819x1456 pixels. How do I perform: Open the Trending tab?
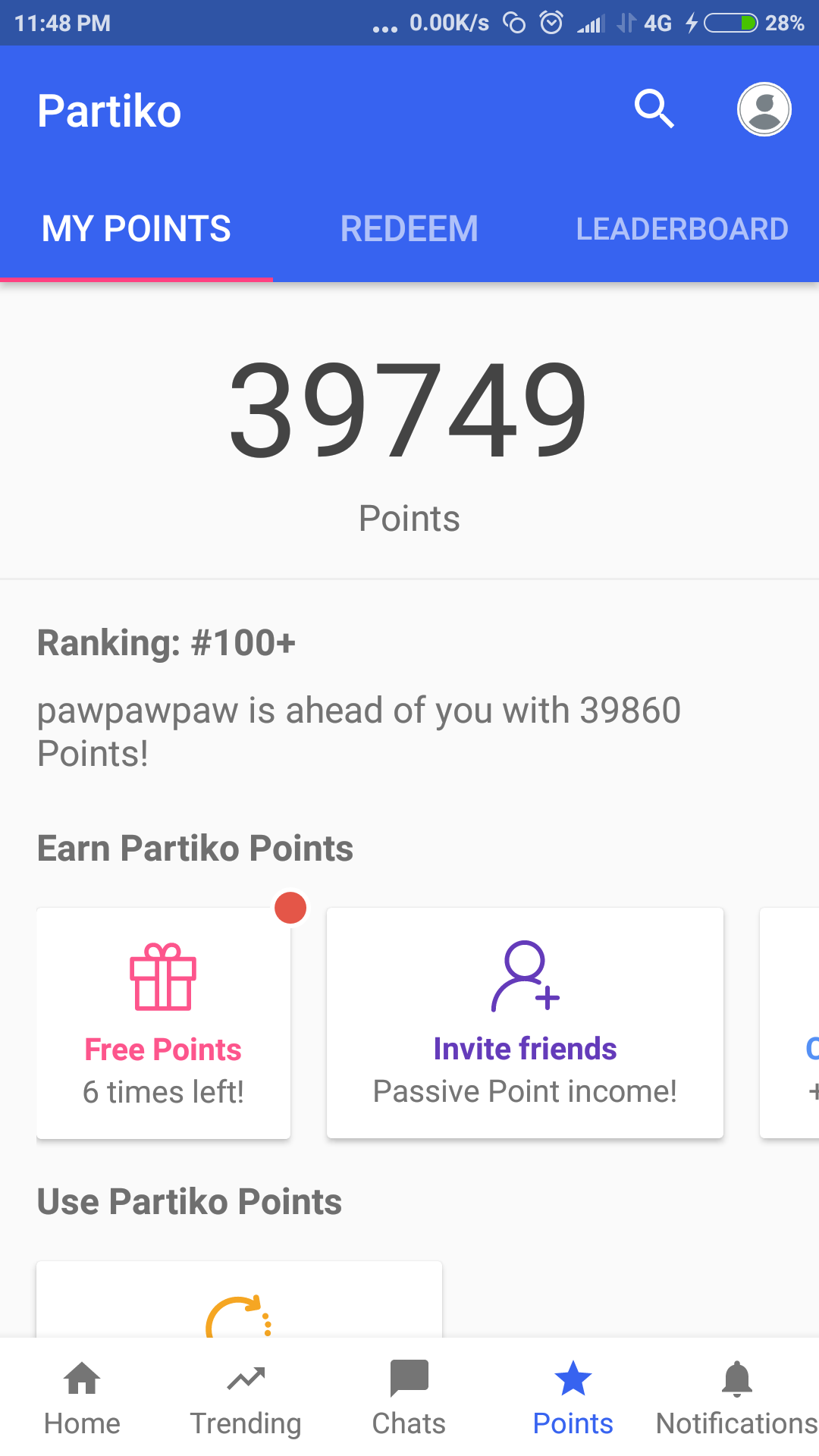[246, 1397]
